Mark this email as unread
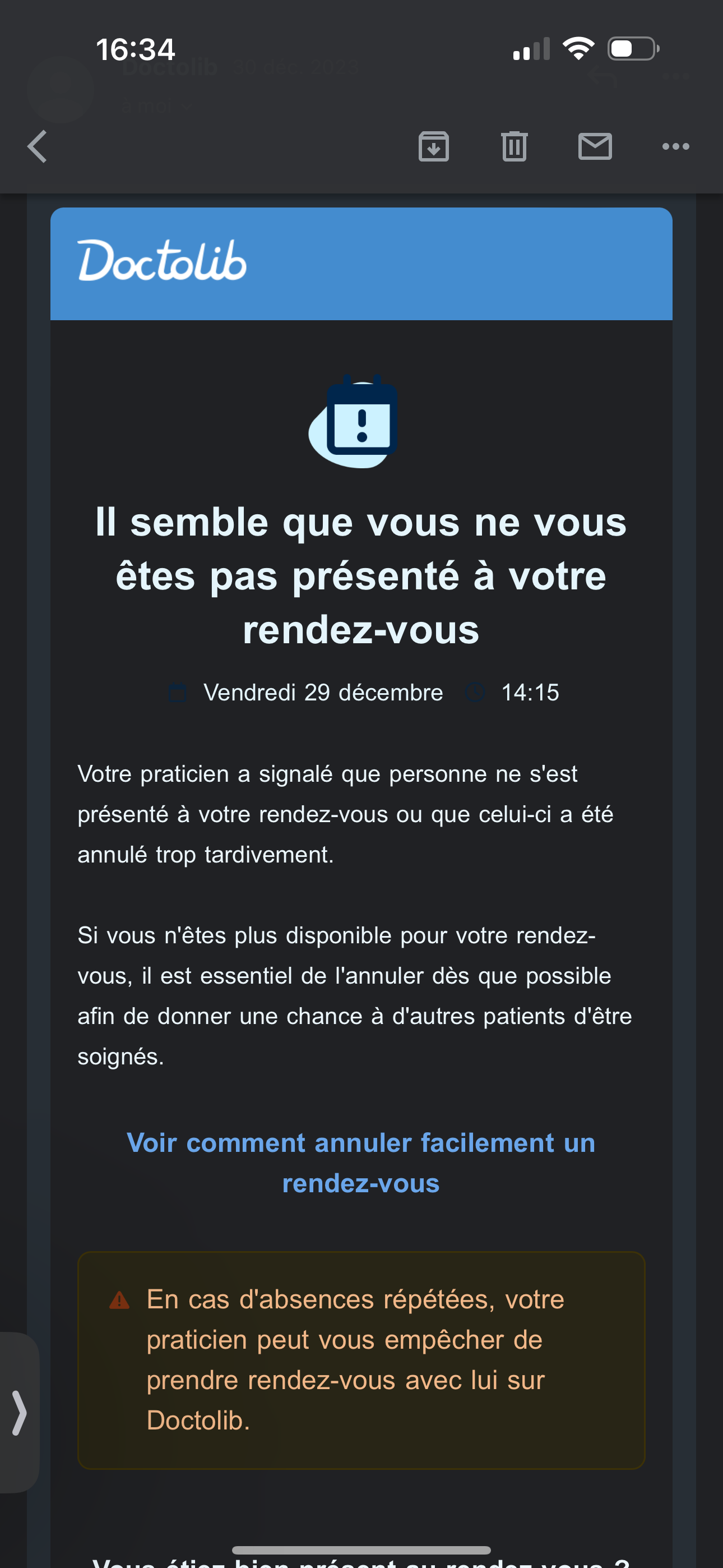The width and height of the screenshot is (723, 1568). [595, 147]
